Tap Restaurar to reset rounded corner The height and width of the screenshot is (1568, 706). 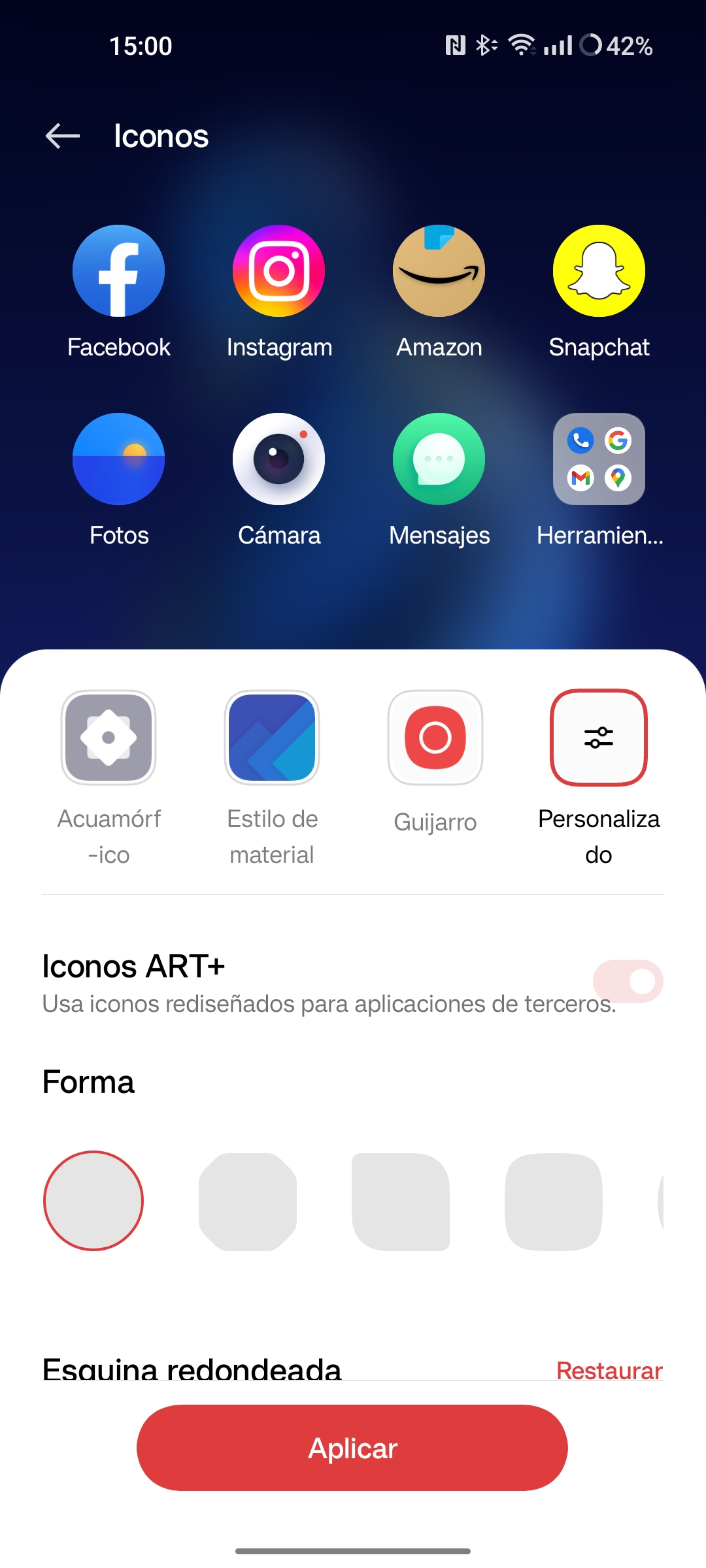(609, 1370)
